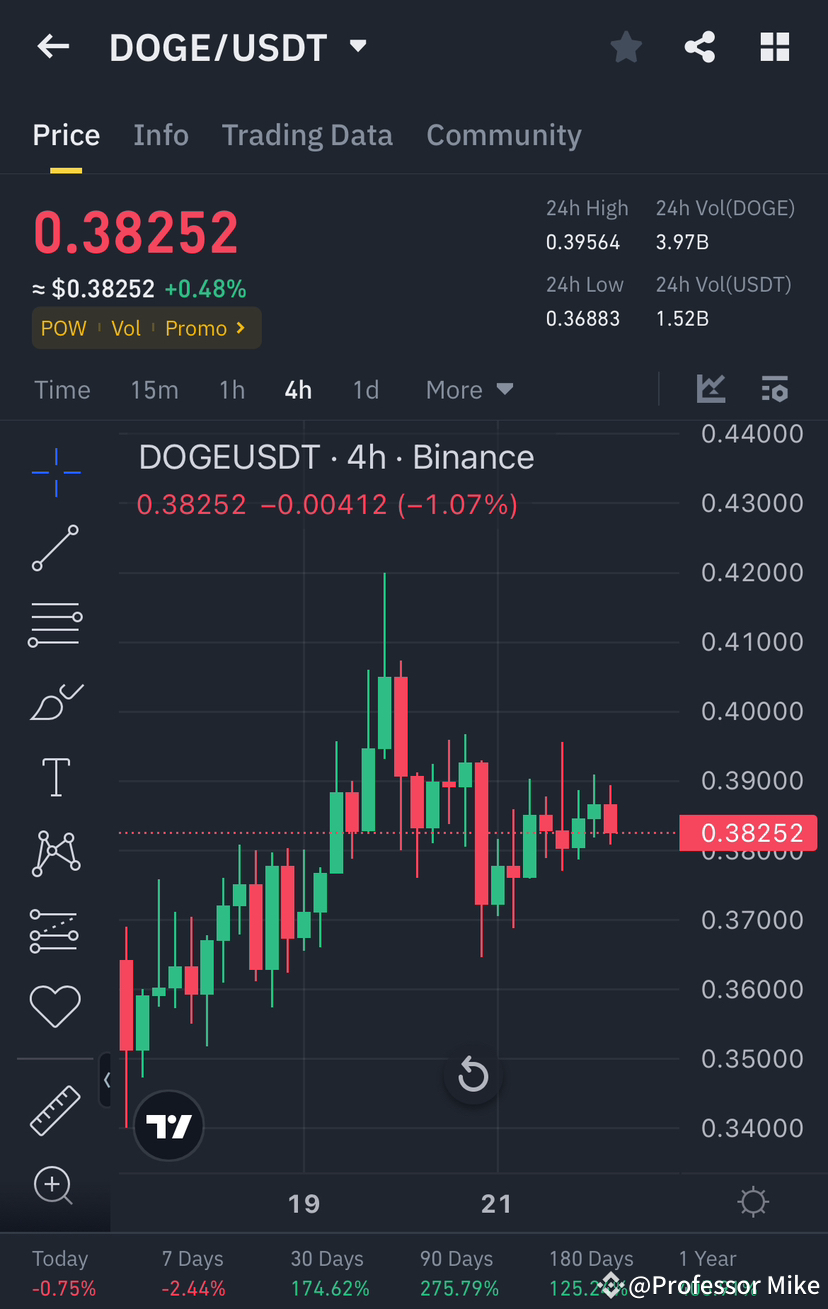Collapse the drawing tools sidebar
Screen dimensions: 828x1309
(x=107, y=1080)
